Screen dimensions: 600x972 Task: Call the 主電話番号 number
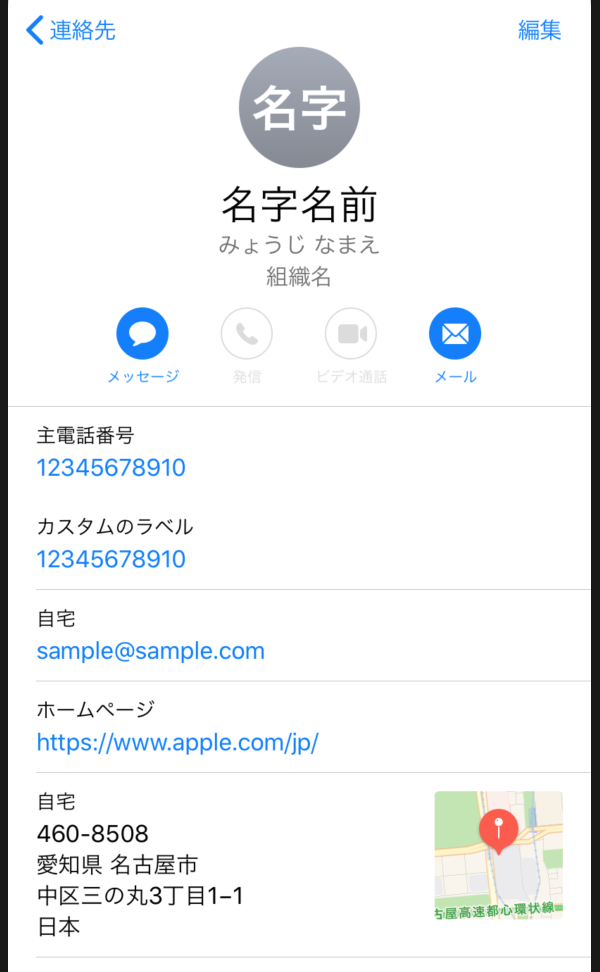pyautogui.click(x=111, y=468)
